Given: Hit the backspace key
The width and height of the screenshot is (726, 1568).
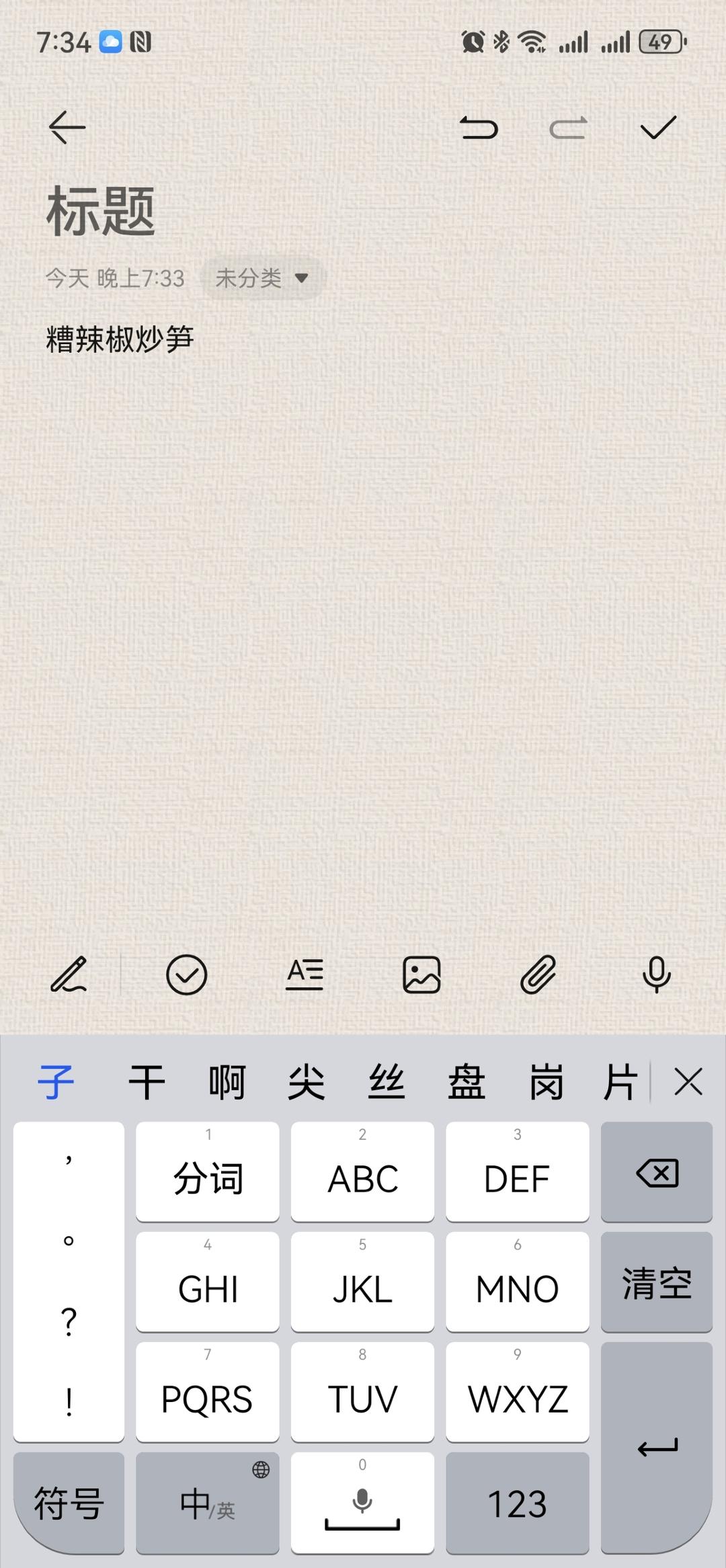Looking at the screenshot, I should [657, 1173].
